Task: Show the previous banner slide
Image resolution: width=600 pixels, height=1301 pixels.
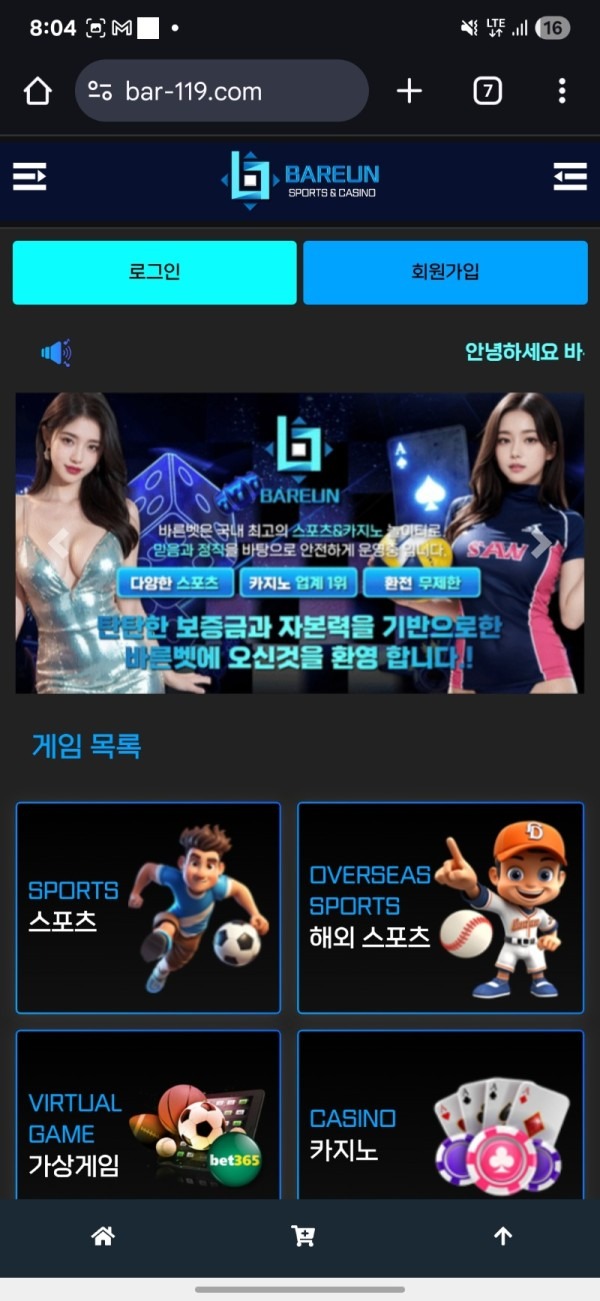Action: coord(60,543)
